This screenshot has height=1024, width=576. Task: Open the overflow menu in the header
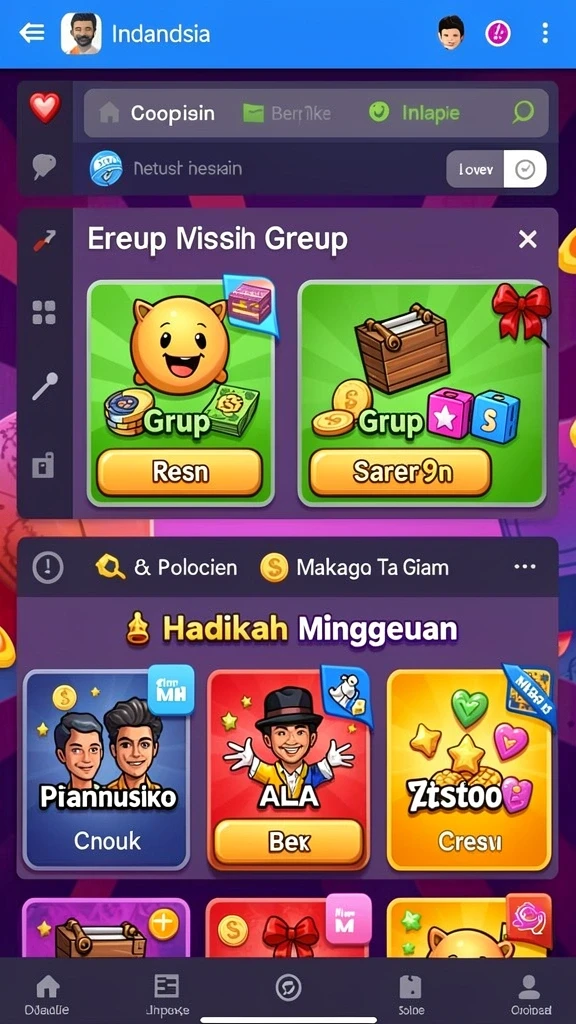(x=545, y=33)
